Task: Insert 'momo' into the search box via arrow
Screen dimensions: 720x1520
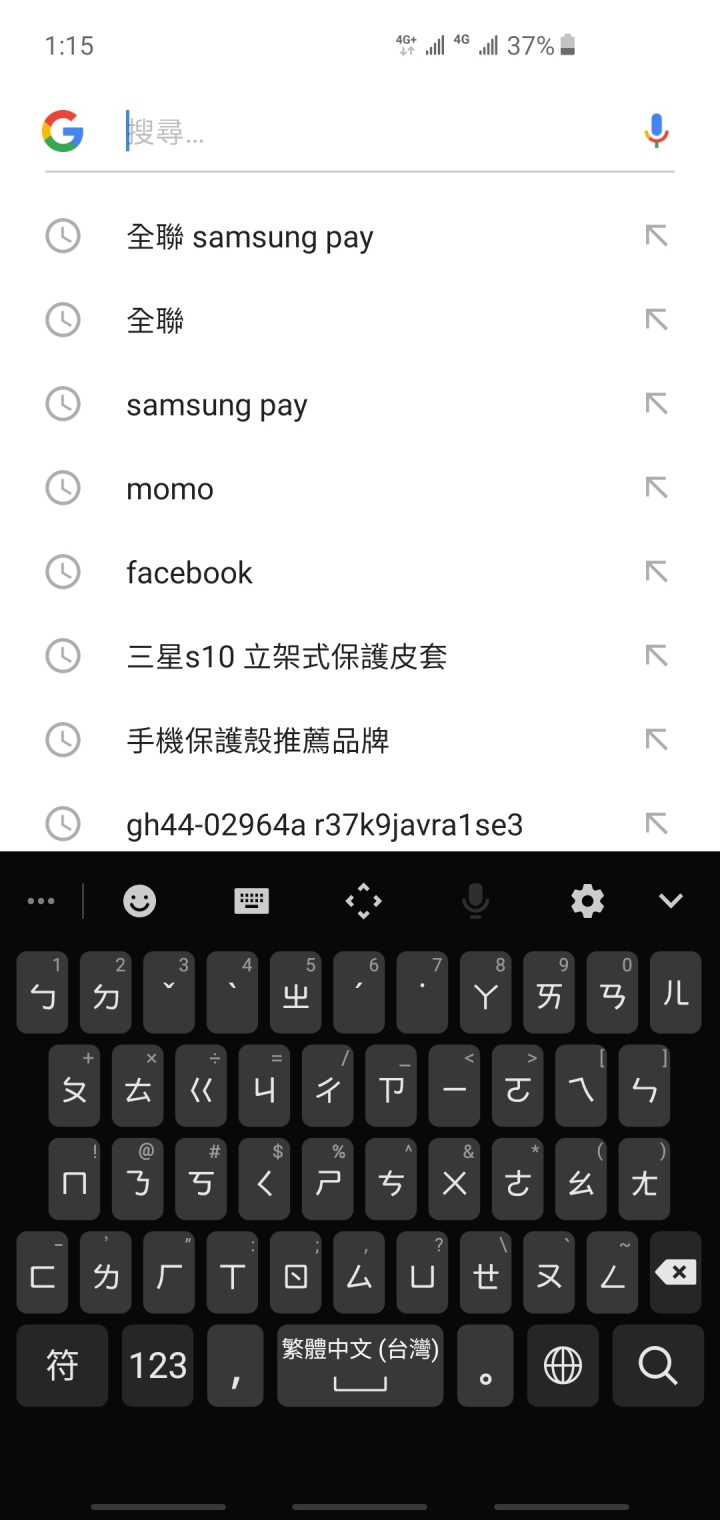Action: 656,488
